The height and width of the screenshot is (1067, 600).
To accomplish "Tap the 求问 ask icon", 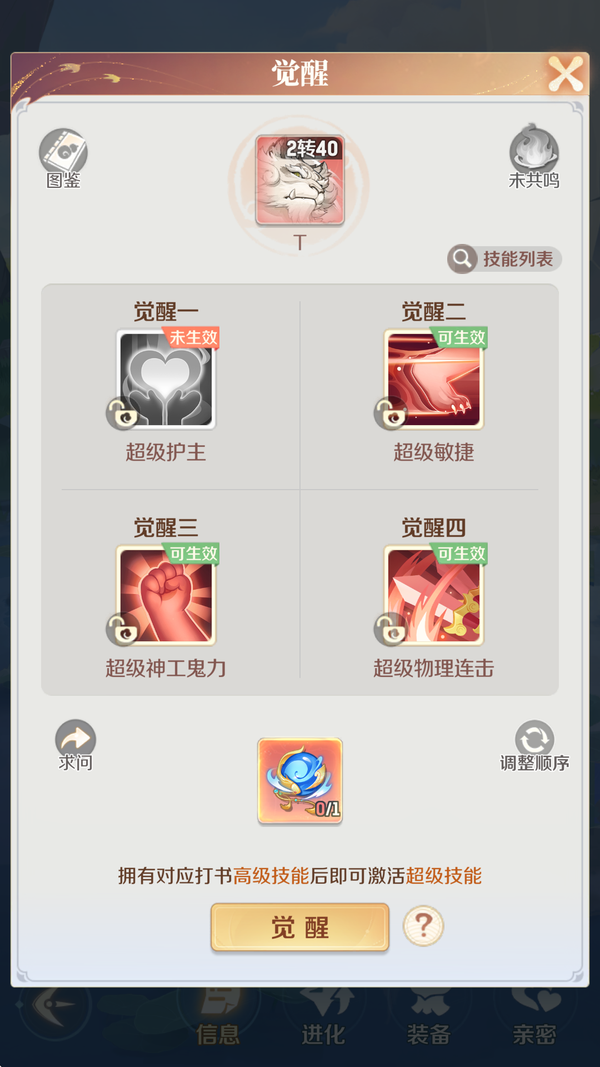I will point(75,741).
